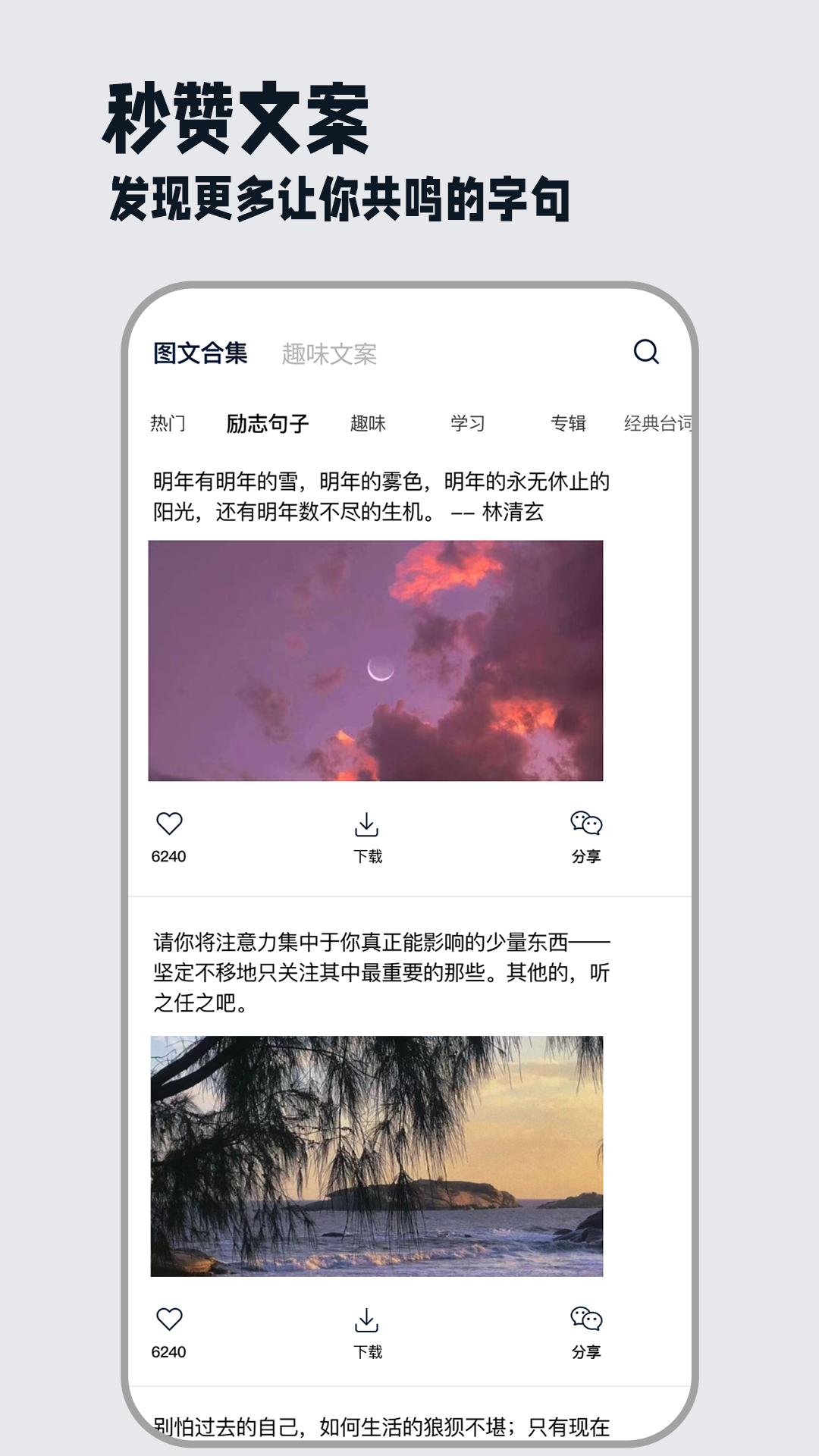819x1456 pixels.
Task: Open the 趣味 tab
Action: click(368, 424)
